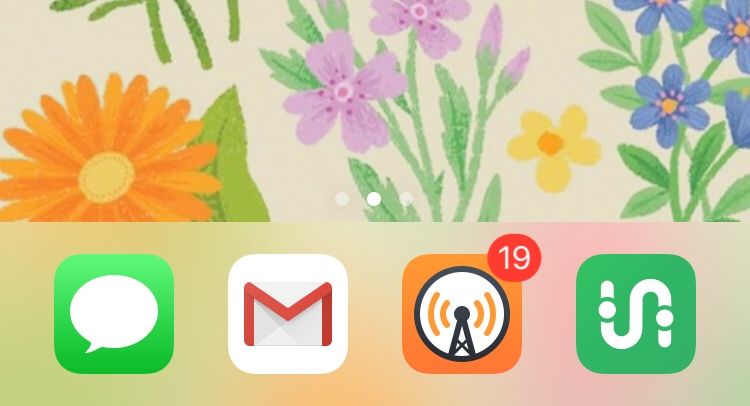Open Overcast podcast app with 19 badge
The width and height of the screenshot is (750, 406).
(x=461, y=314)
